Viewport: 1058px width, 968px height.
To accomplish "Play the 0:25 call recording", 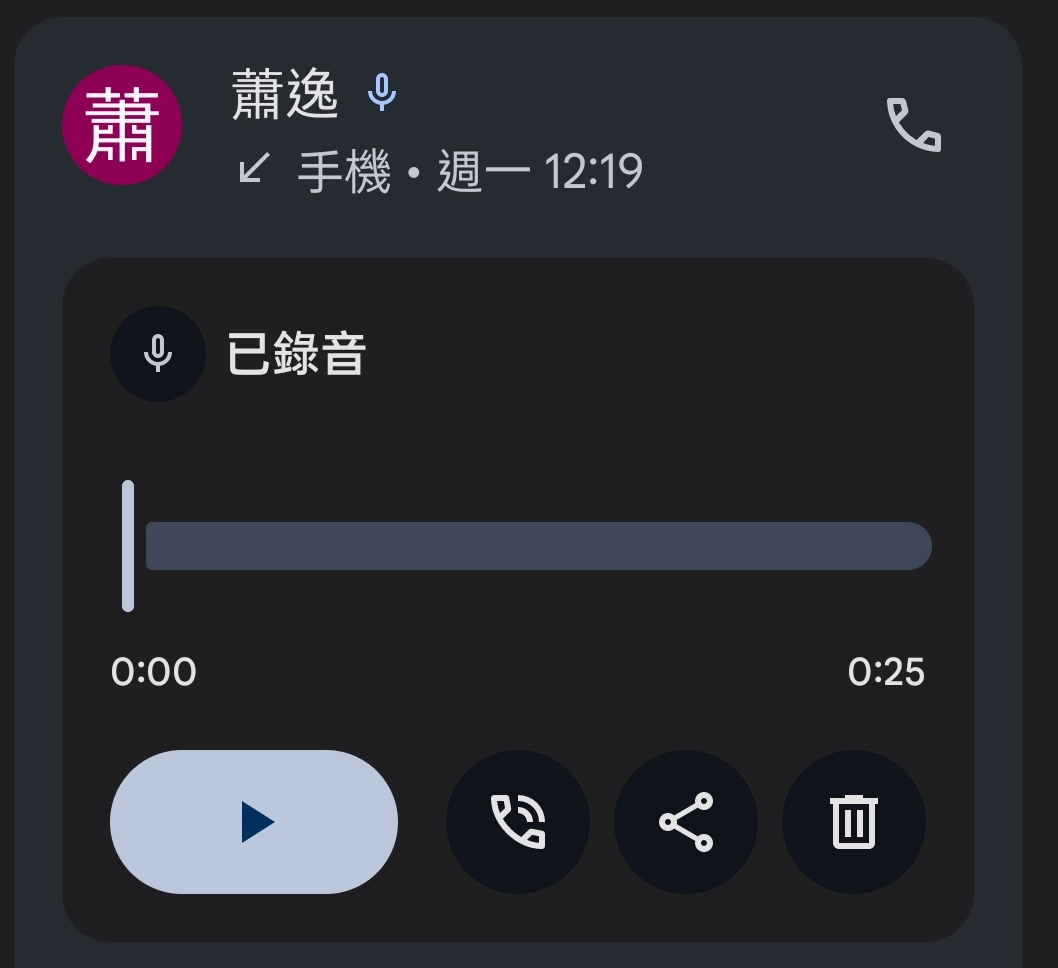I will coord(254,822).
